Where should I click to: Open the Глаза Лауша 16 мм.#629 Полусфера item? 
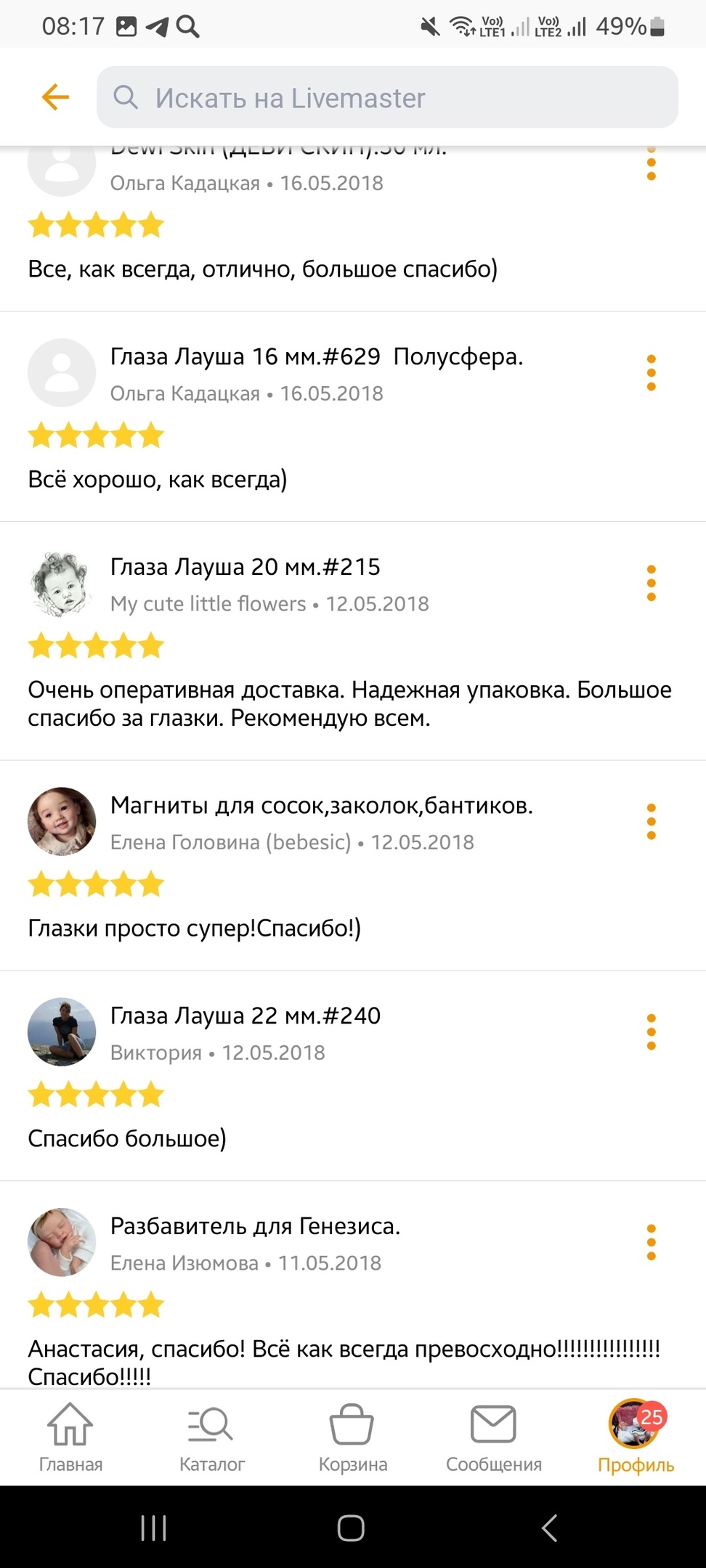tap(317, 356)
